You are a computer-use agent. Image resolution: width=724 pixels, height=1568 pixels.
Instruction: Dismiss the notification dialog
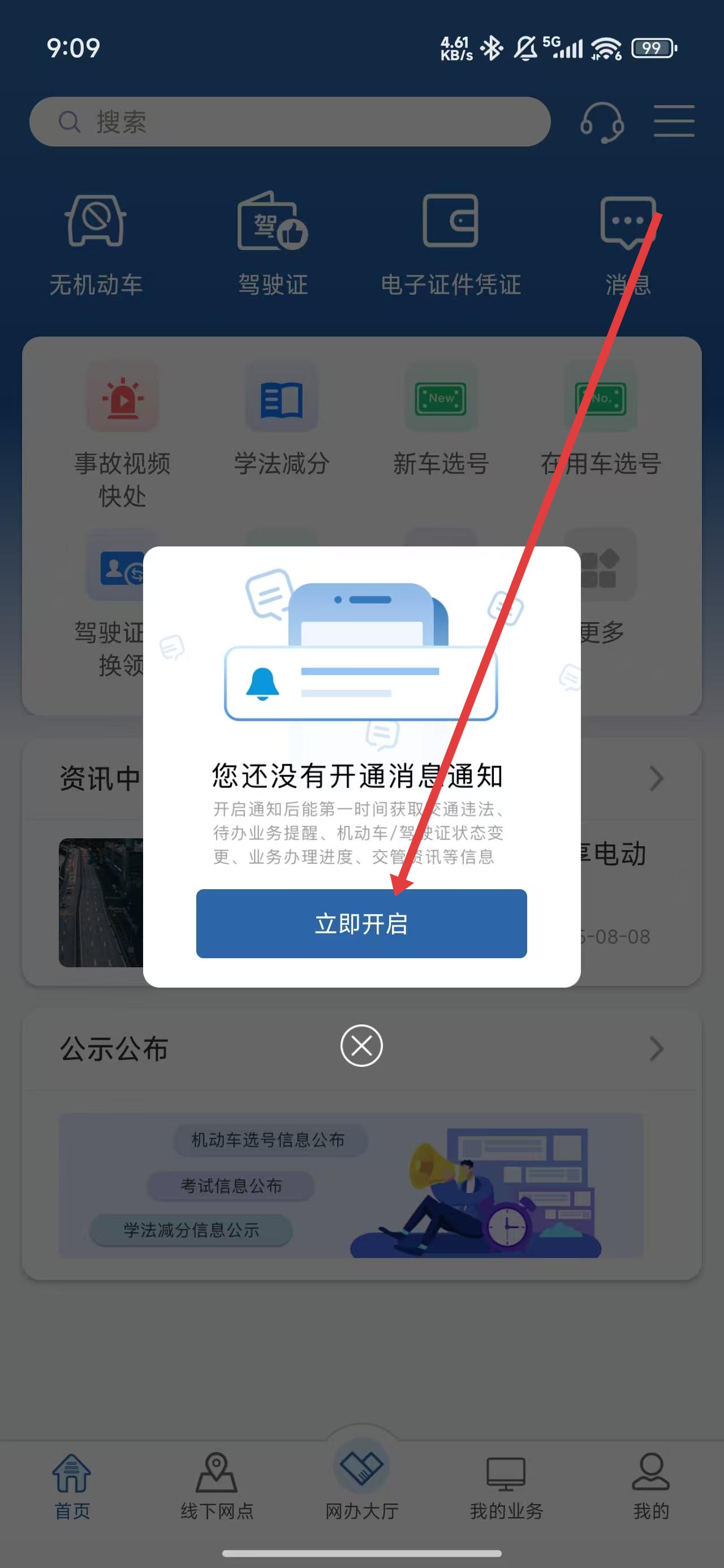[361, 1045]
